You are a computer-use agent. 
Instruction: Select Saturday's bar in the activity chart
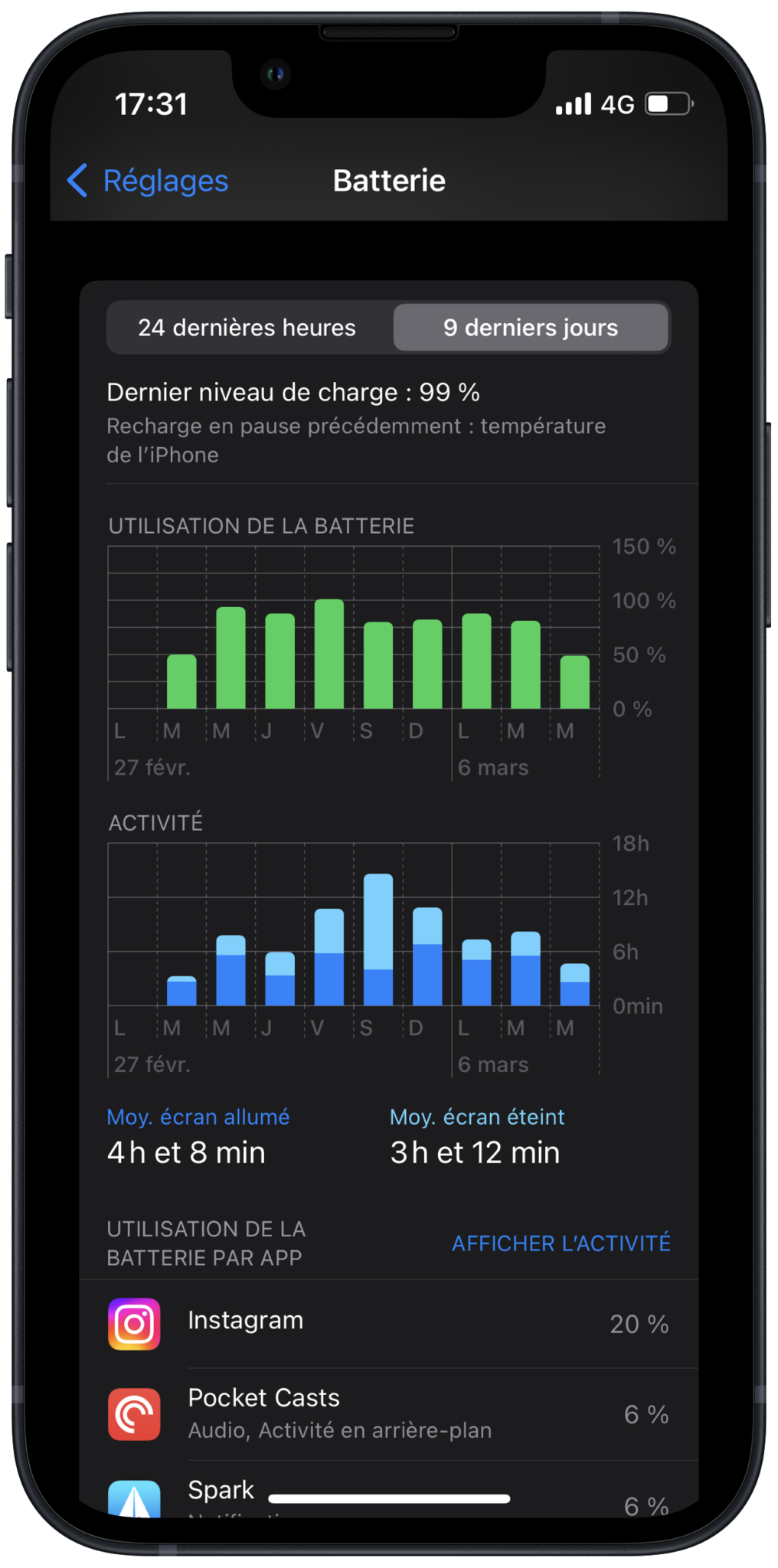[x=378, y=939]
